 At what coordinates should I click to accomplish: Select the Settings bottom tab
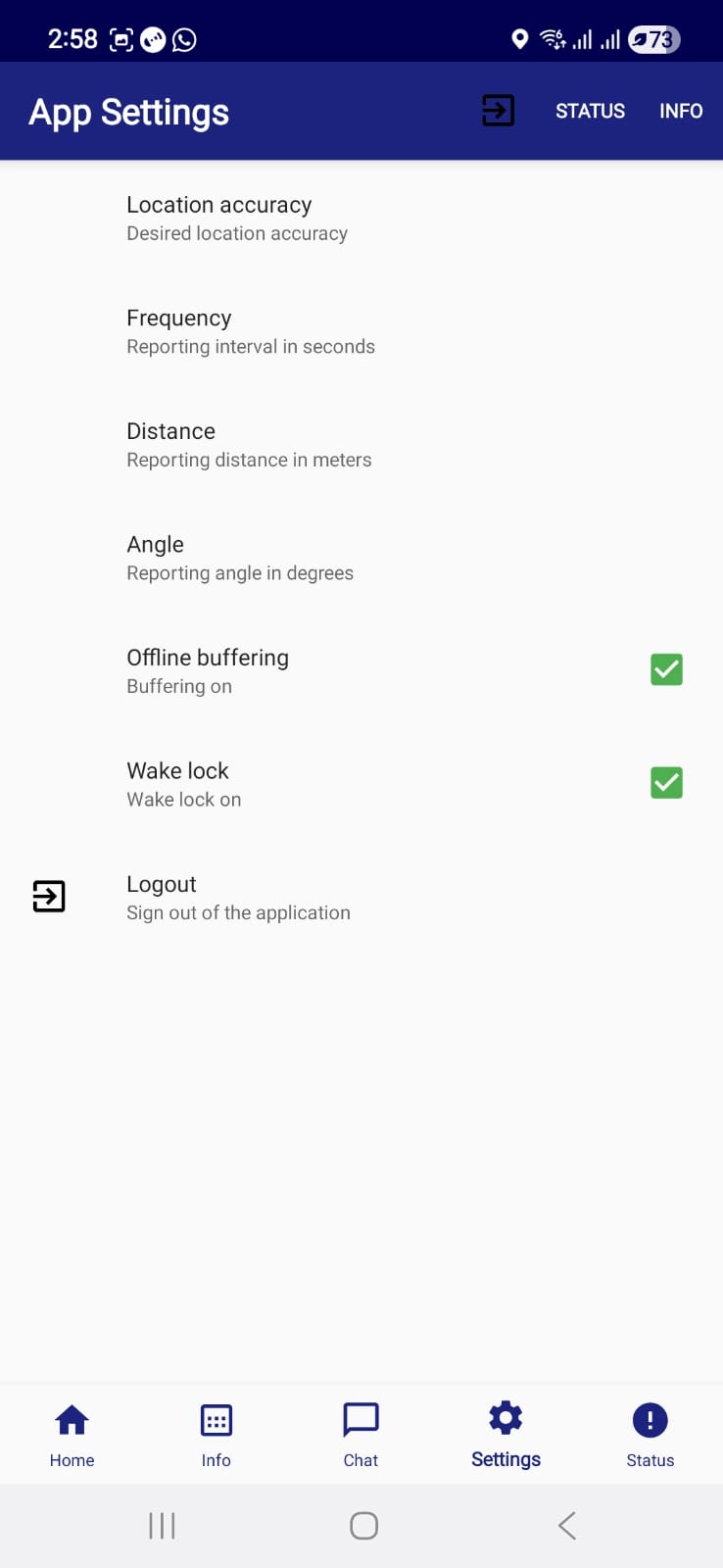coord(506,1434)
